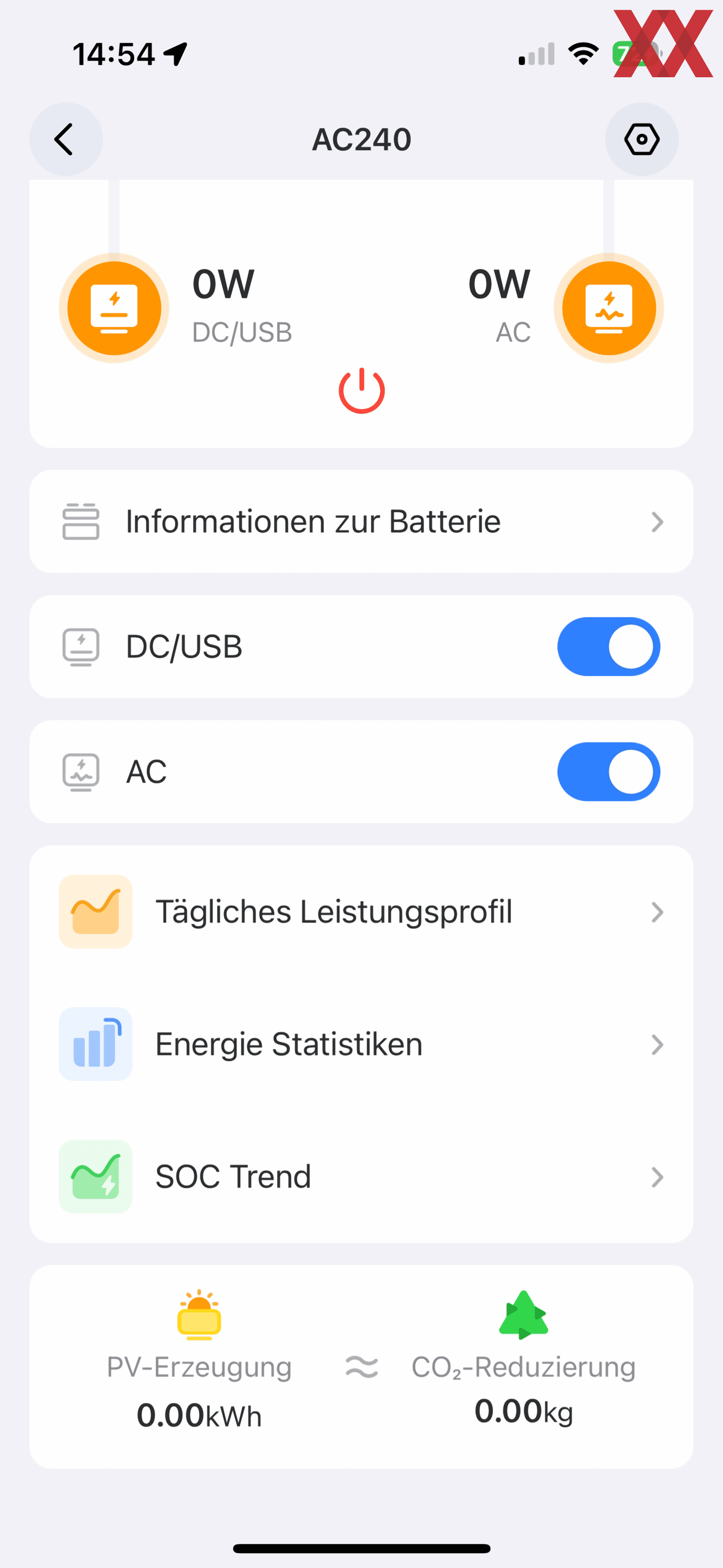Open the SOC Trend row
723x1568 pixels.
(x=361, y=1177)
